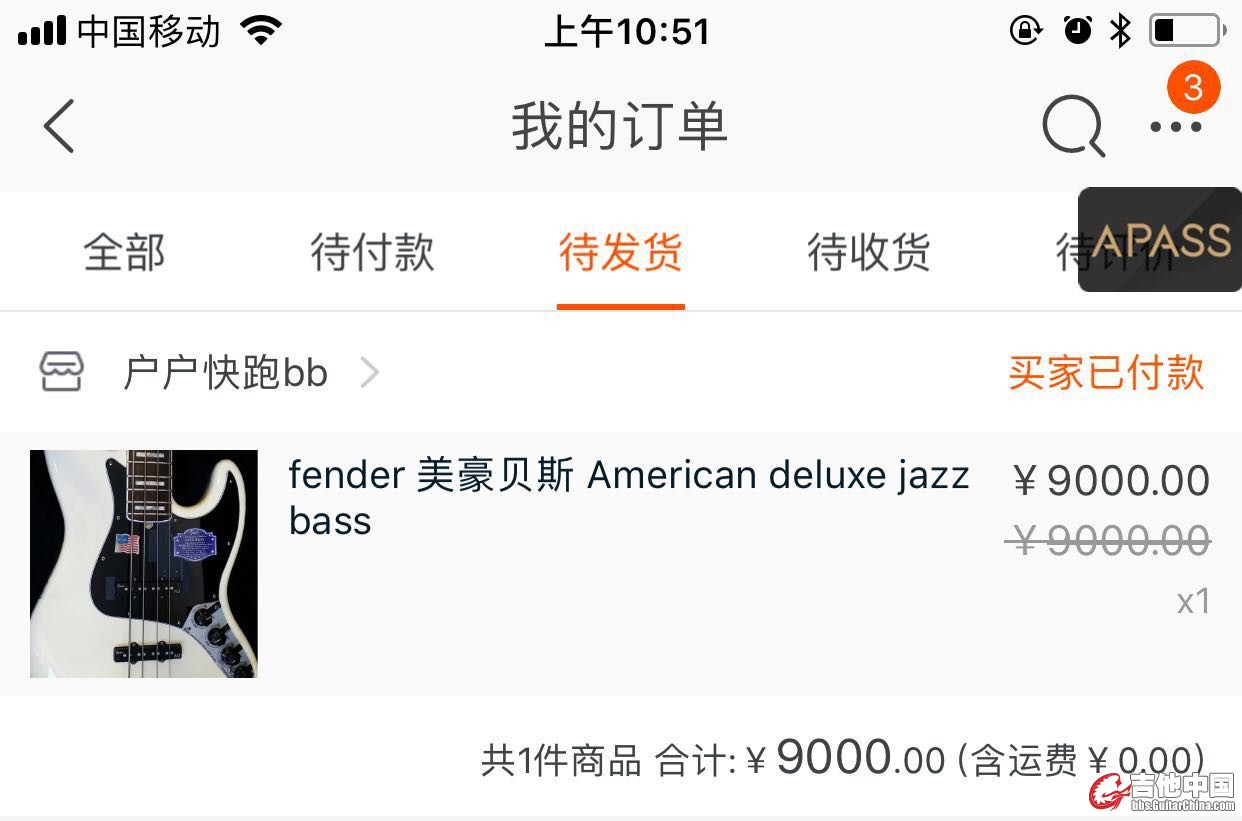Switch to the 全部 tab
Viewport: 1242px width, 821px height.
(x=124, y=252)
